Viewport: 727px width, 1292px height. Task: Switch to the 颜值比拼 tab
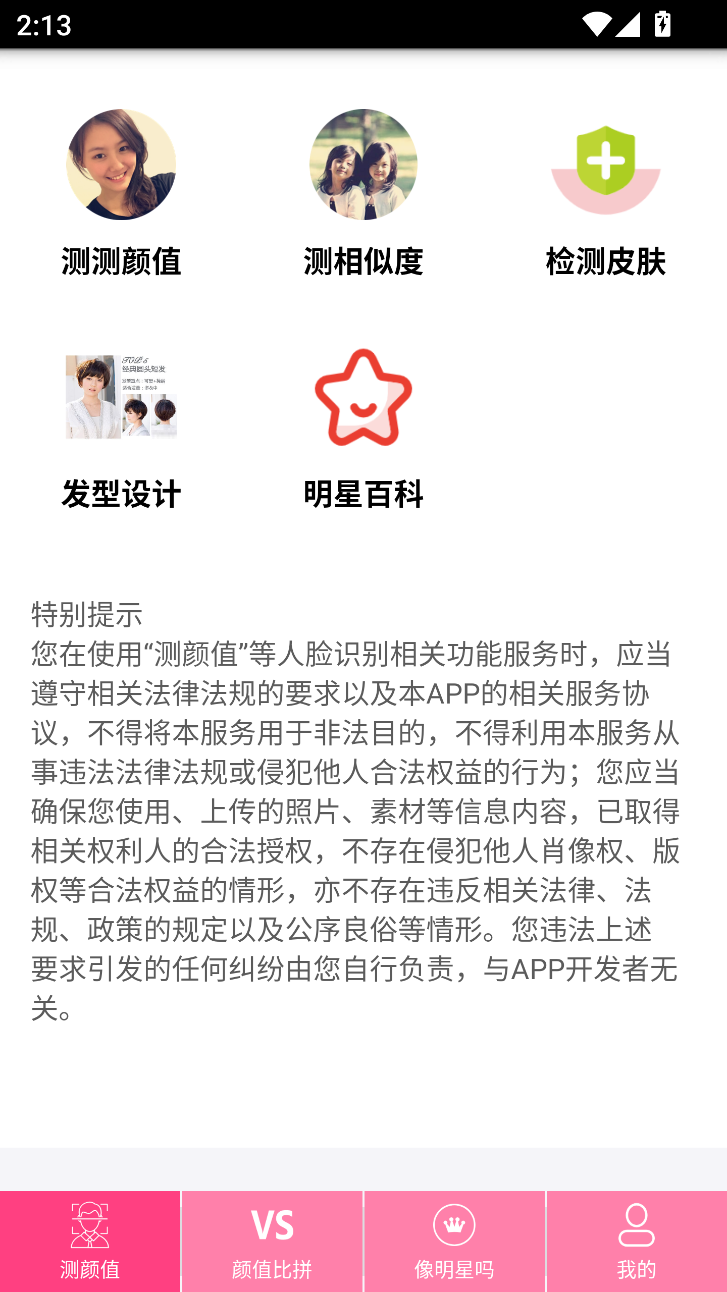[x=272, y=1241]
